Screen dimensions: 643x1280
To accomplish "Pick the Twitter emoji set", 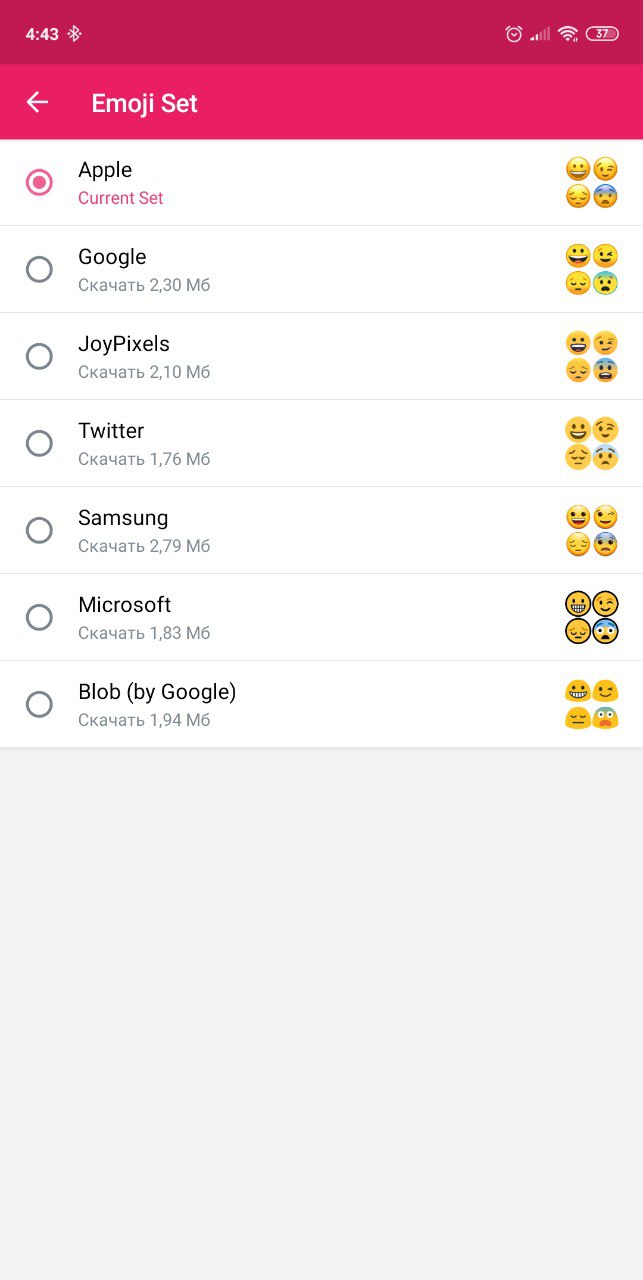I will click(x=39, y=443).
